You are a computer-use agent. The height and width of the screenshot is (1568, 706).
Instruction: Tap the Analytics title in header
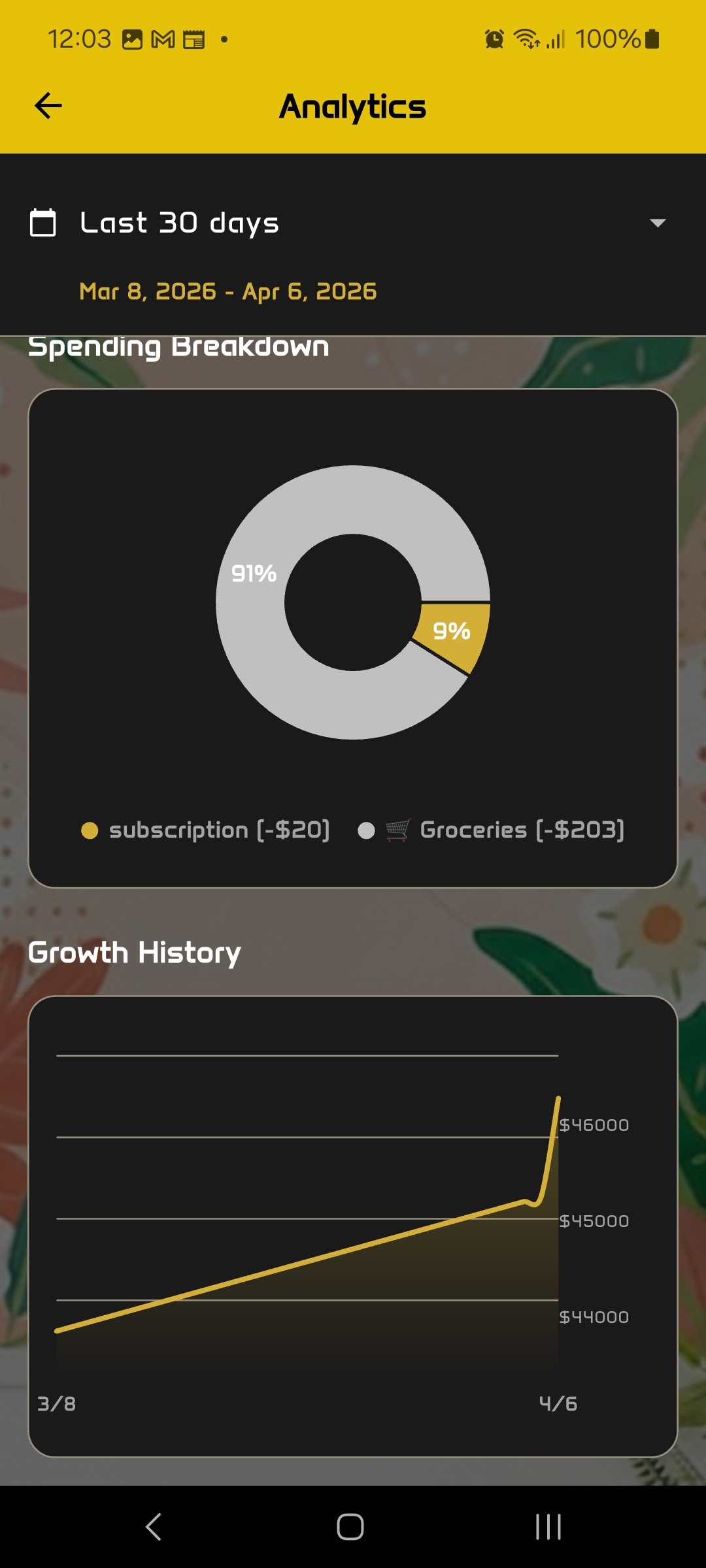352,106
